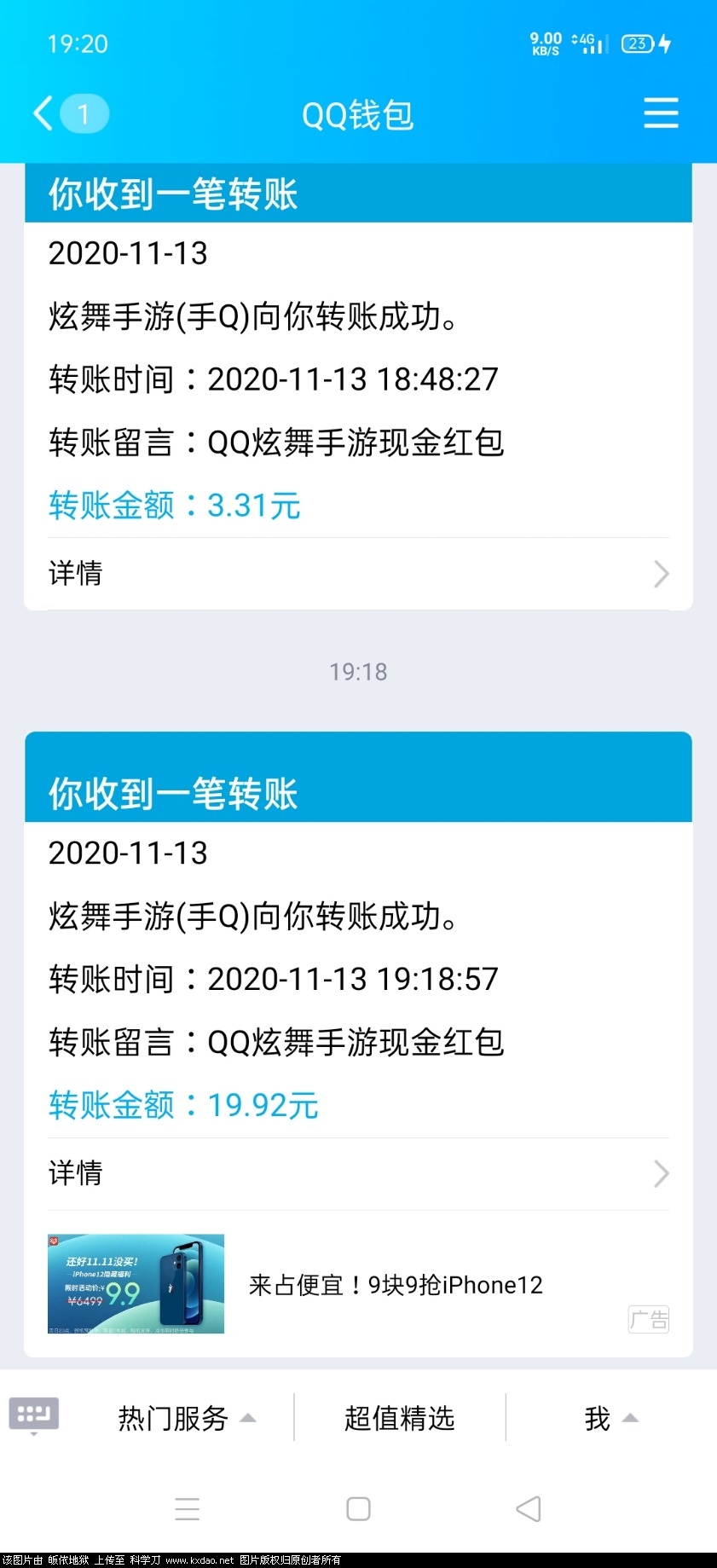This screenshot has width=717, height=1568.
Task: Tap the back arrow to leave QQ钱包
Action: click(41, 113)
